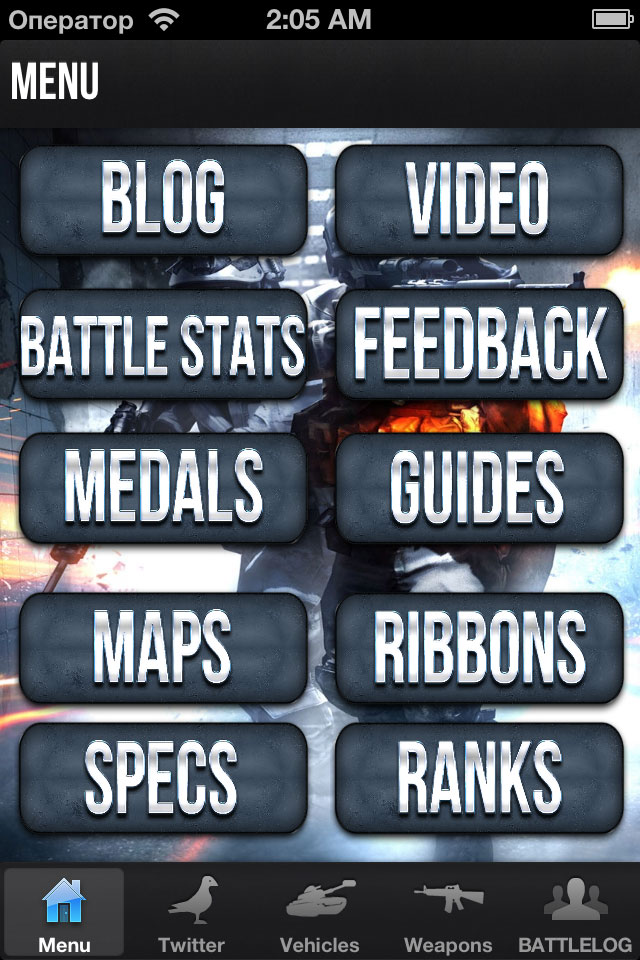View Battle Stats
The image size is (640, 960).
click(x=163, y=345)
